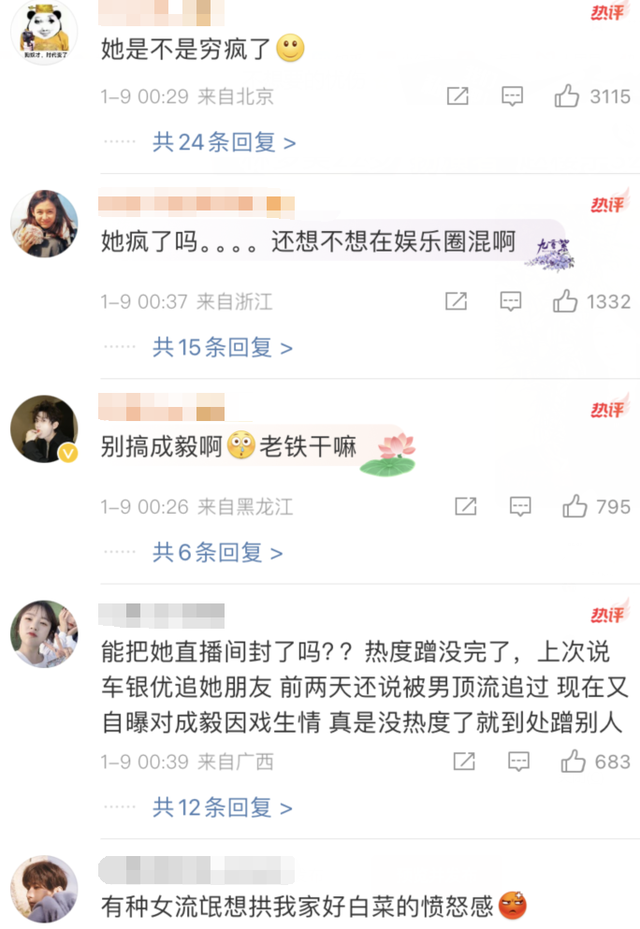The image size is (640, 929).
Task: Like the 别搞成毅啊 comment
Action: tap(574, 507)
